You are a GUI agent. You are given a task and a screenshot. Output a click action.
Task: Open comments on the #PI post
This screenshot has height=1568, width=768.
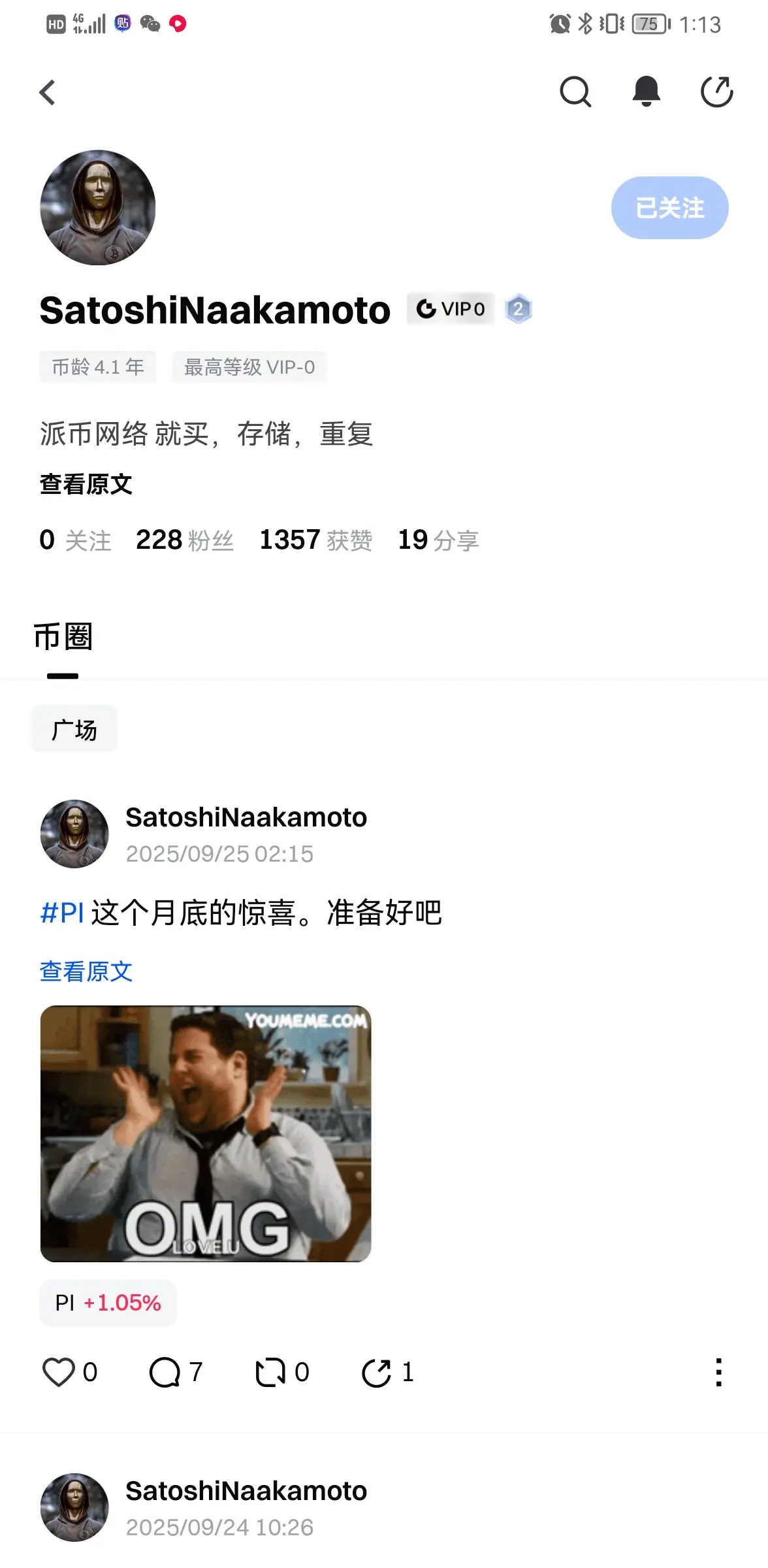(165, 1373)
